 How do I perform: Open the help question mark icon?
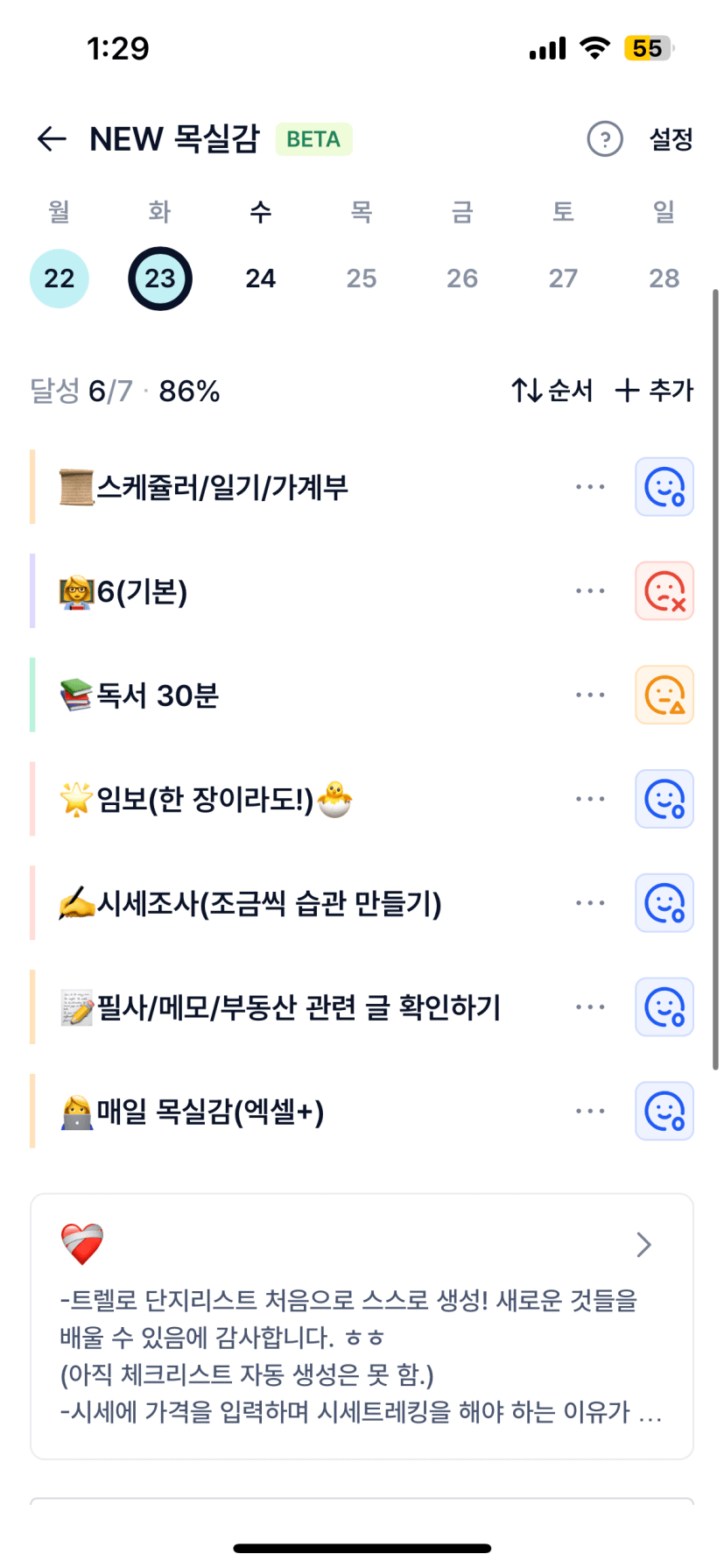pos(604,138)
